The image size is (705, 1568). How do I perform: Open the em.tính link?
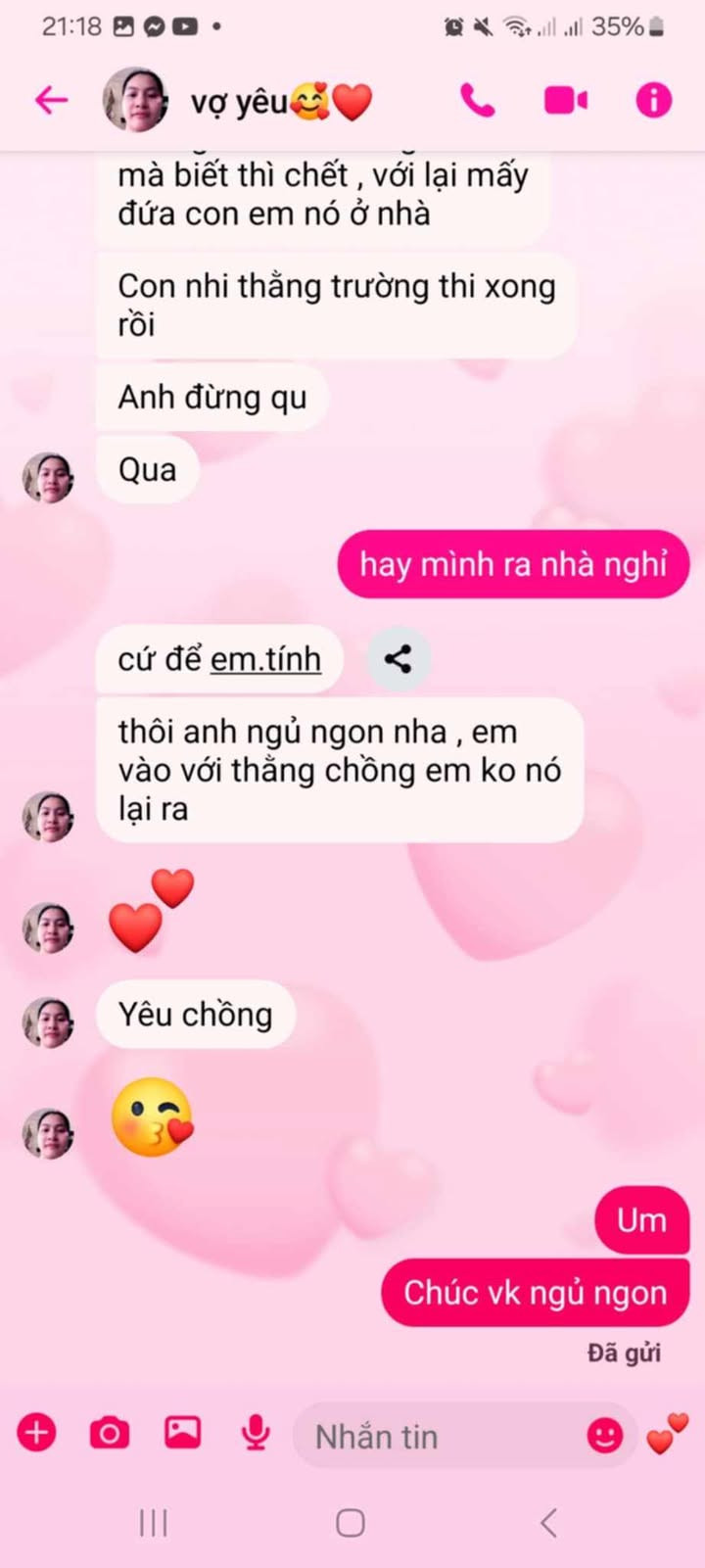(x=265, y=659)
